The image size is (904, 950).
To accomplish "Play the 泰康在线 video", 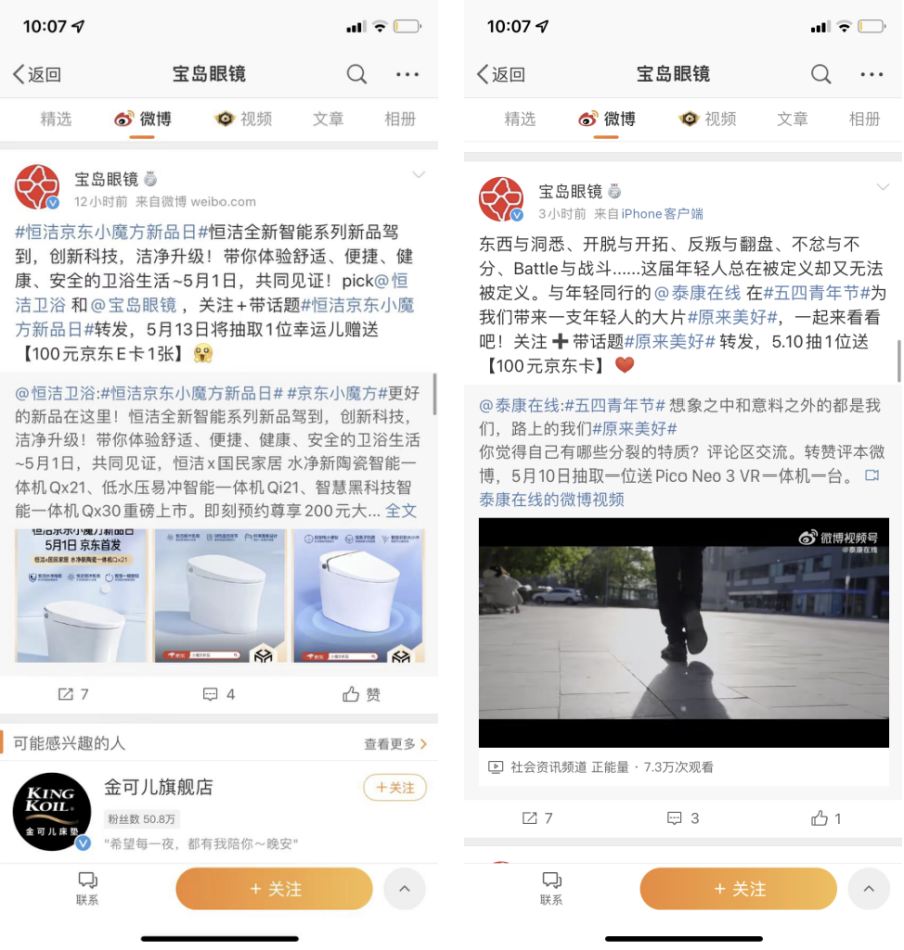I will [683, 632].
